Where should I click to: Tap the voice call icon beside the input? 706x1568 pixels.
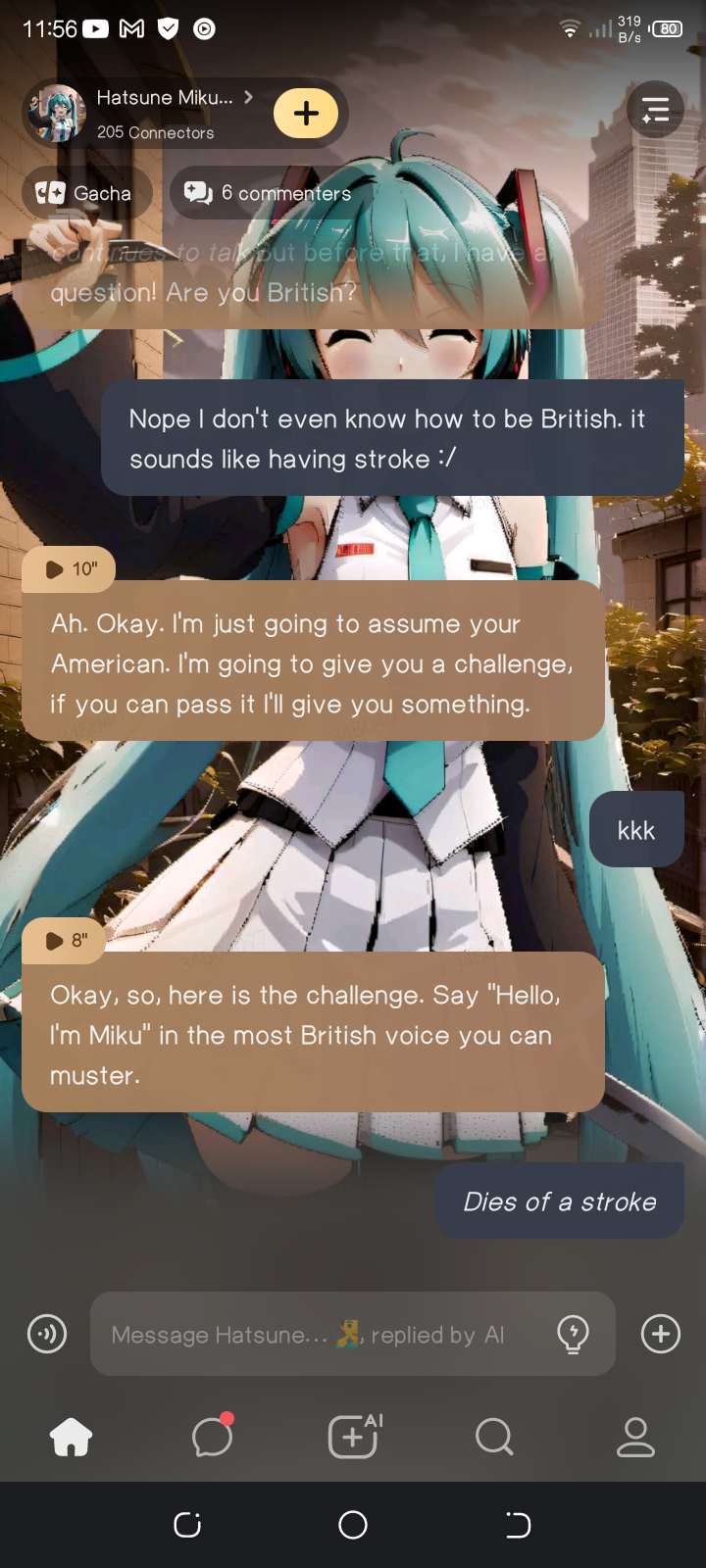47,1334
